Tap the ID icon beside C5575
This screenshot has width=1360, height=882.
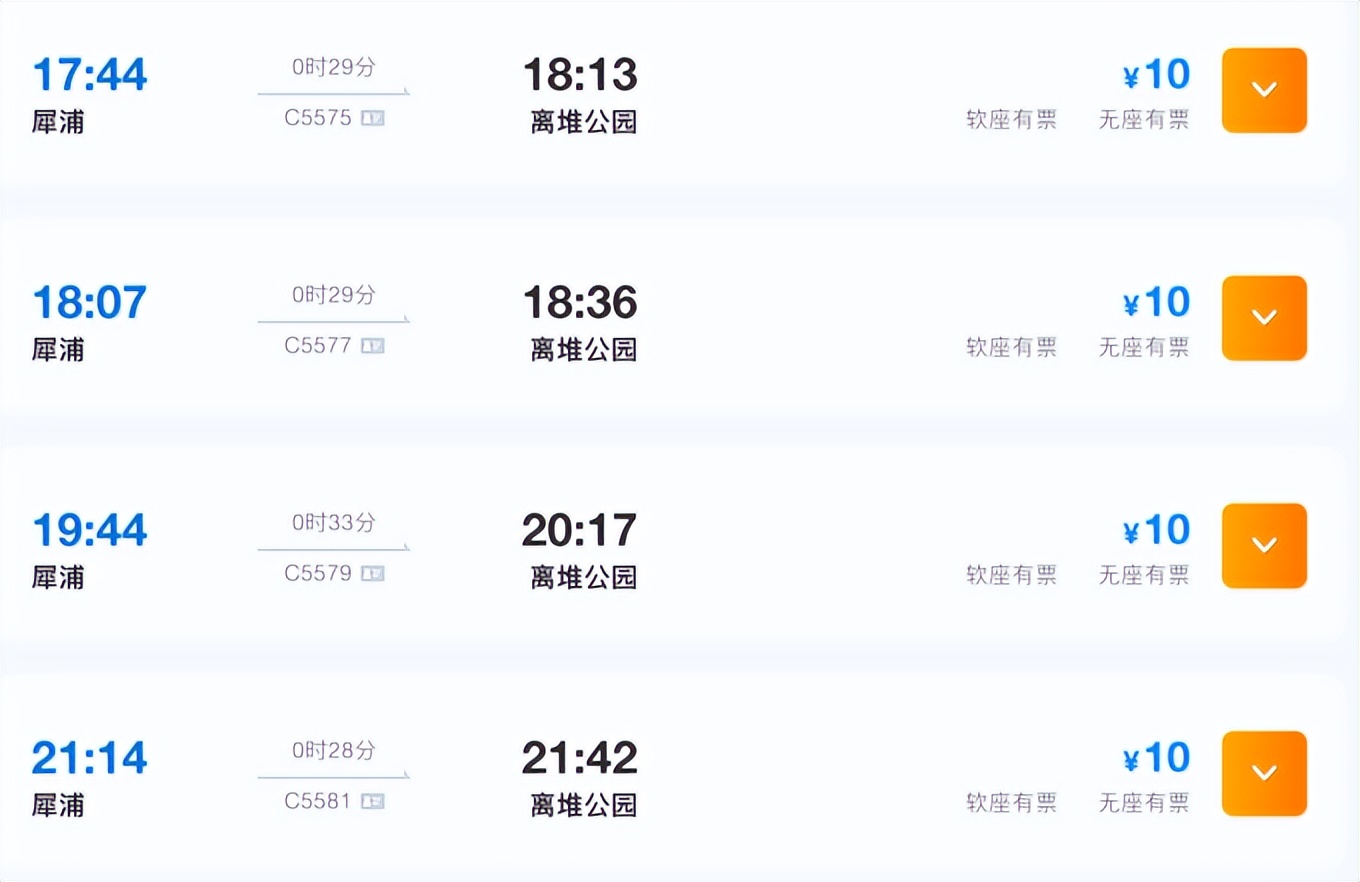point(373,119)
